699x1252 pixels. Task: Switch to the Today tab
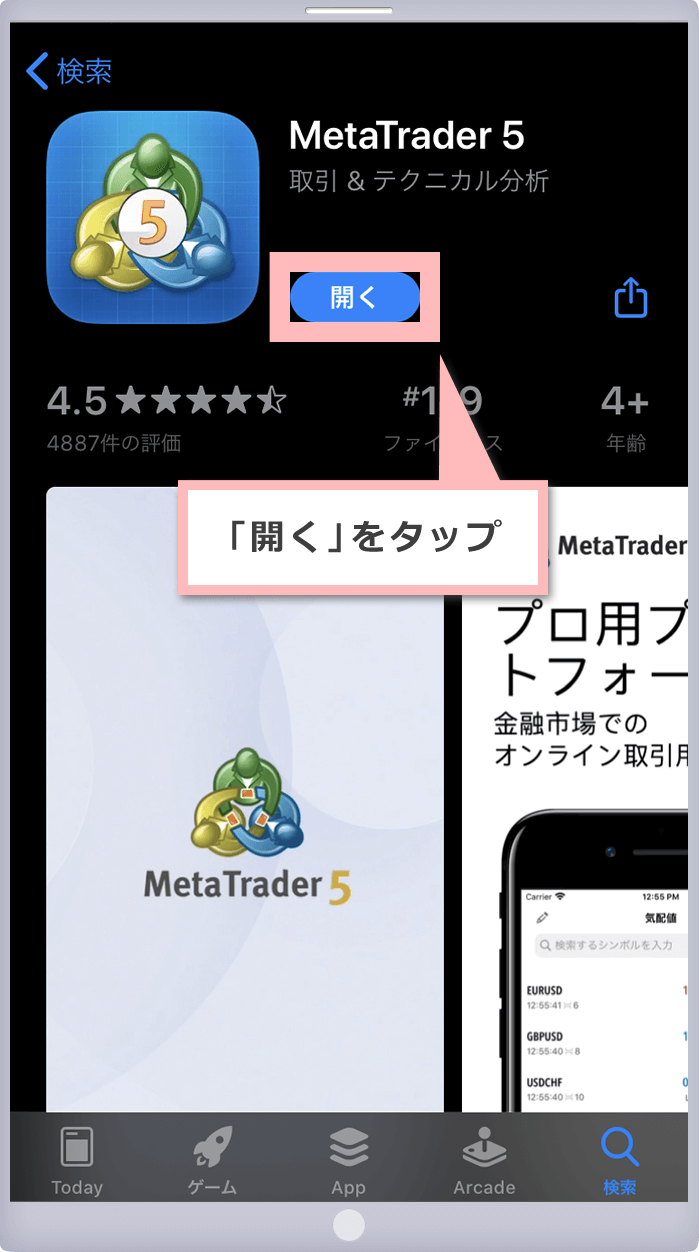pos(77,1160)
